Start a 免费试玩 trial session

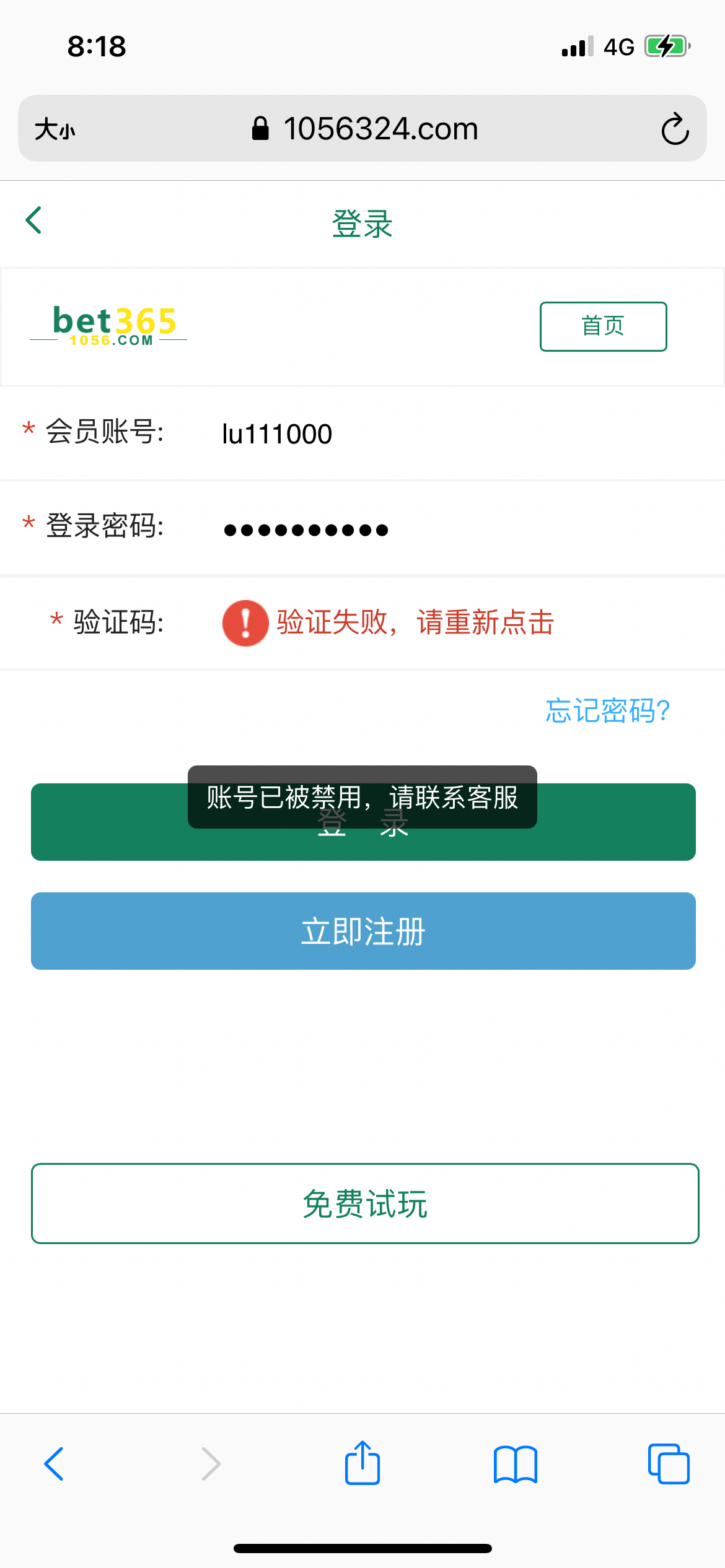(x=362, y=1203)
